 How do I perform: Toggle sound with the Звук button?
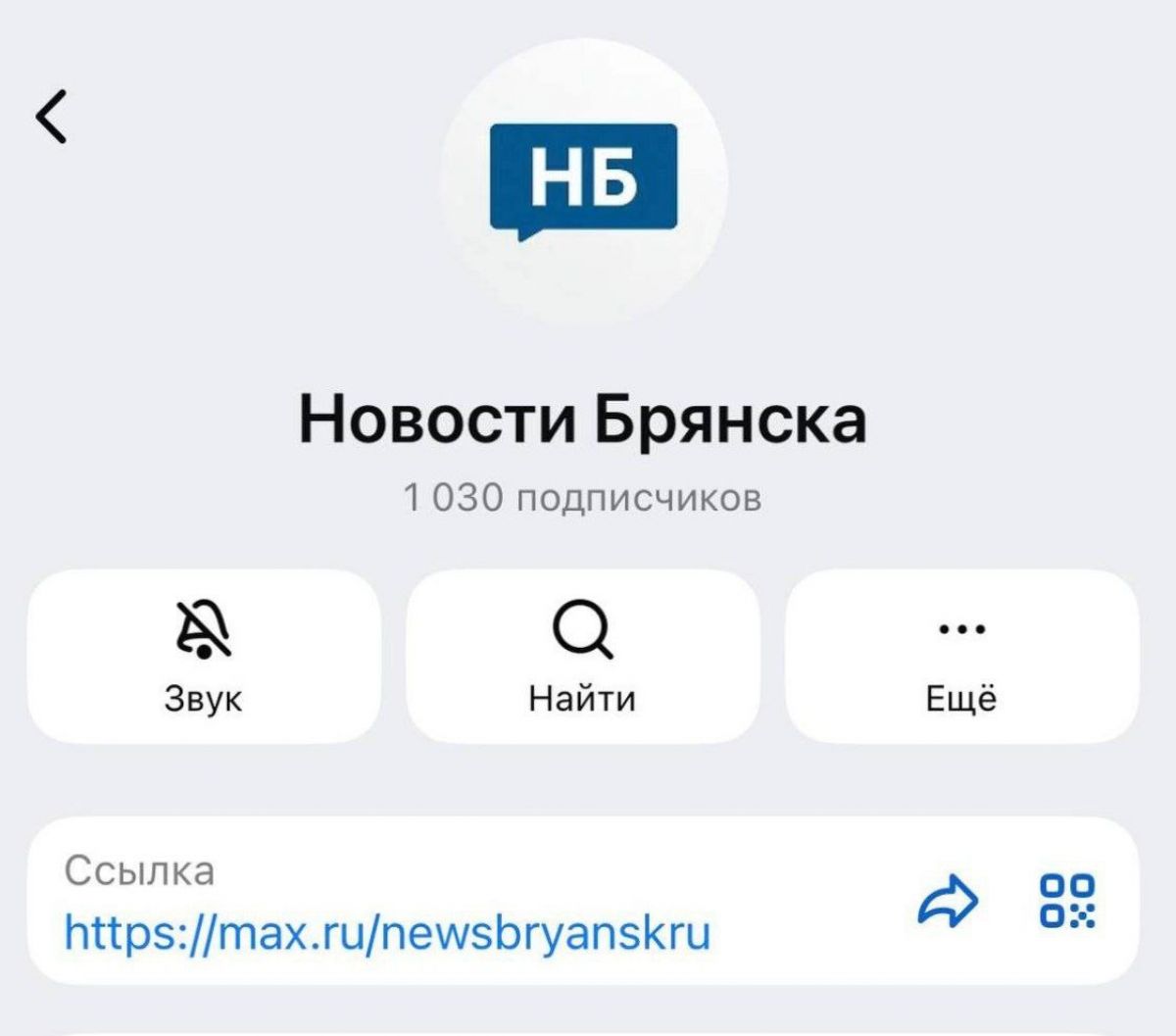[x=203, y=656]
